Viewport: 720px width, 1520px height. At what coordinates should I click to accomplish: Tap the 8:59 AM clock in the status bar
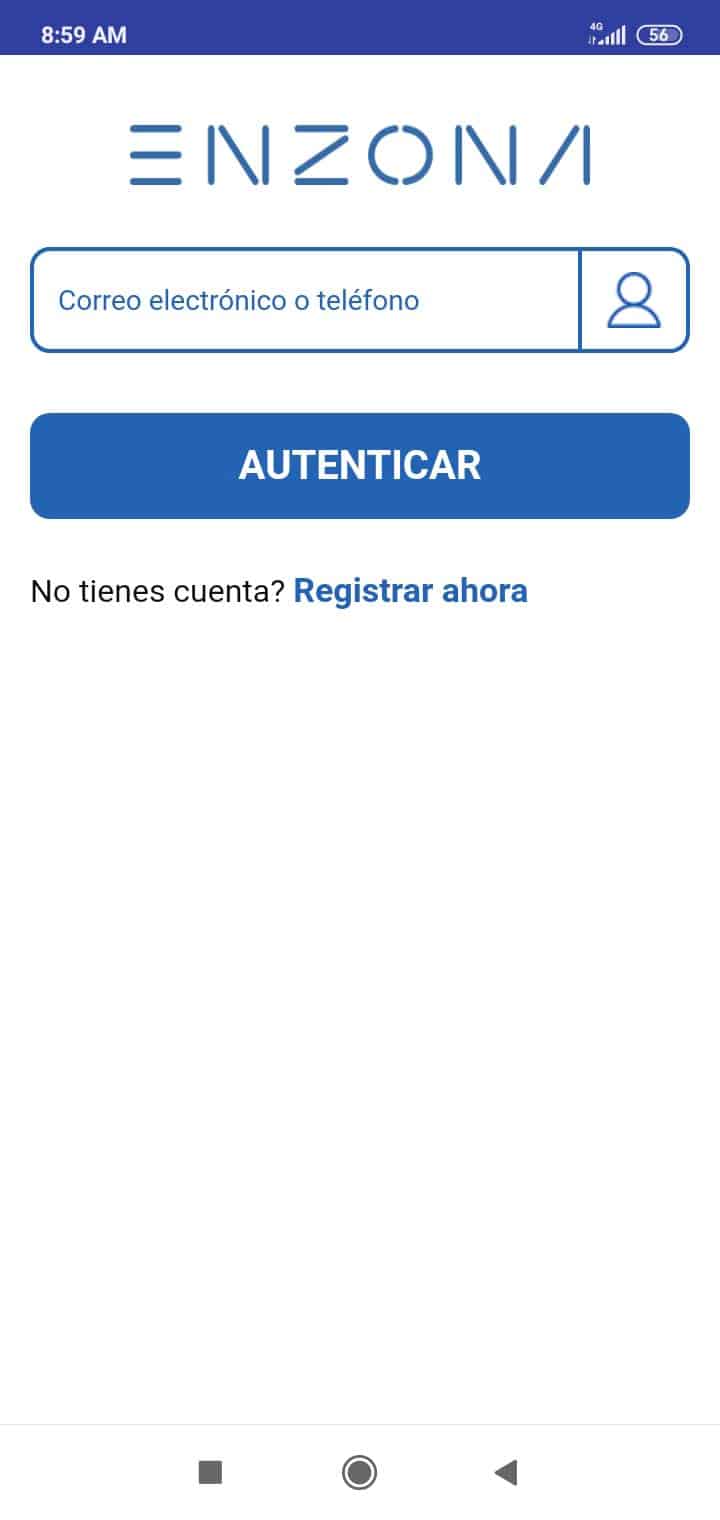pyautogui.click(x=83, y=33)
